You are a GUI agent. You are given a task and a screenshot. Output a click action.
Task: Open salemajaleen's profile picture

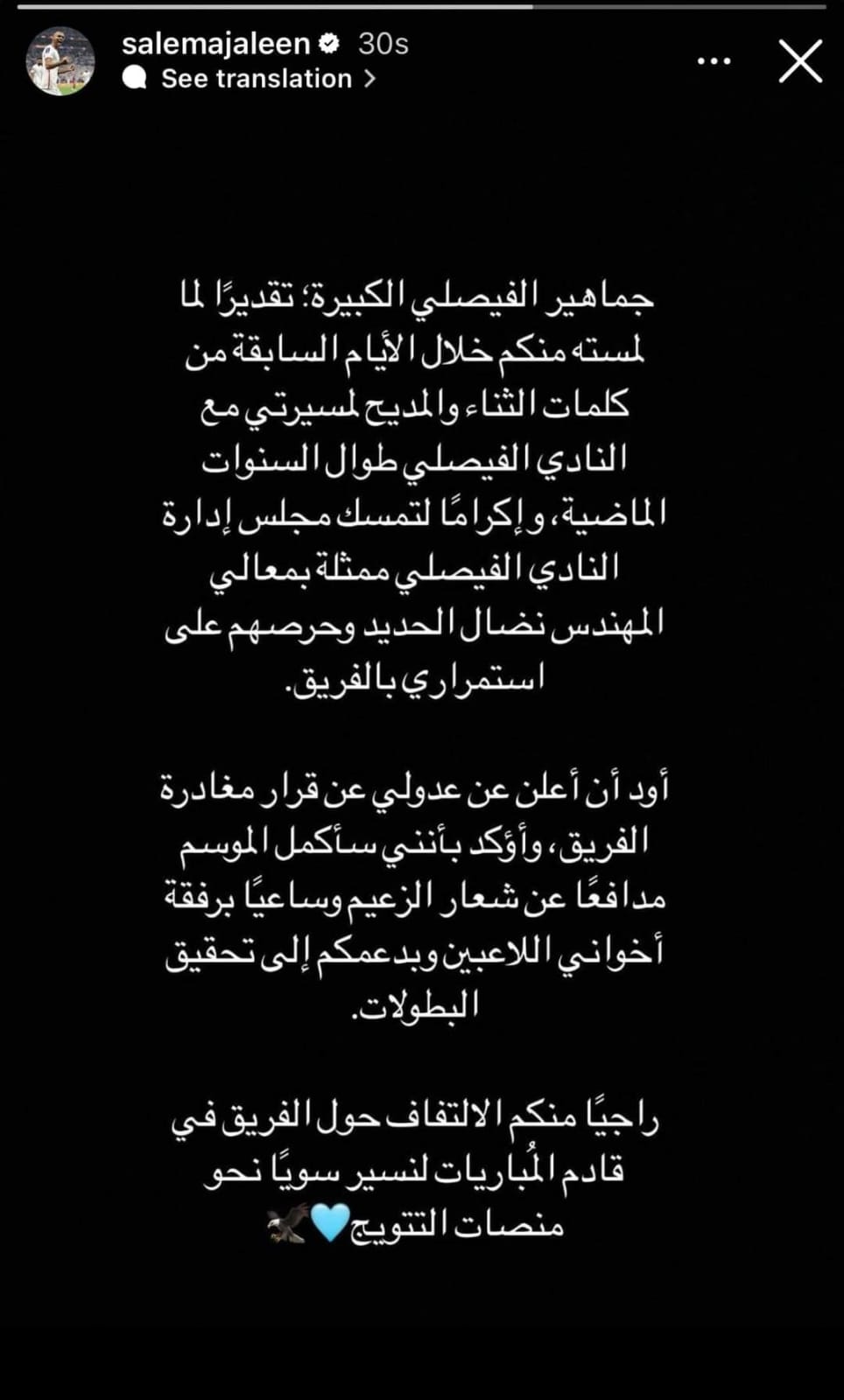click(59, 60)
